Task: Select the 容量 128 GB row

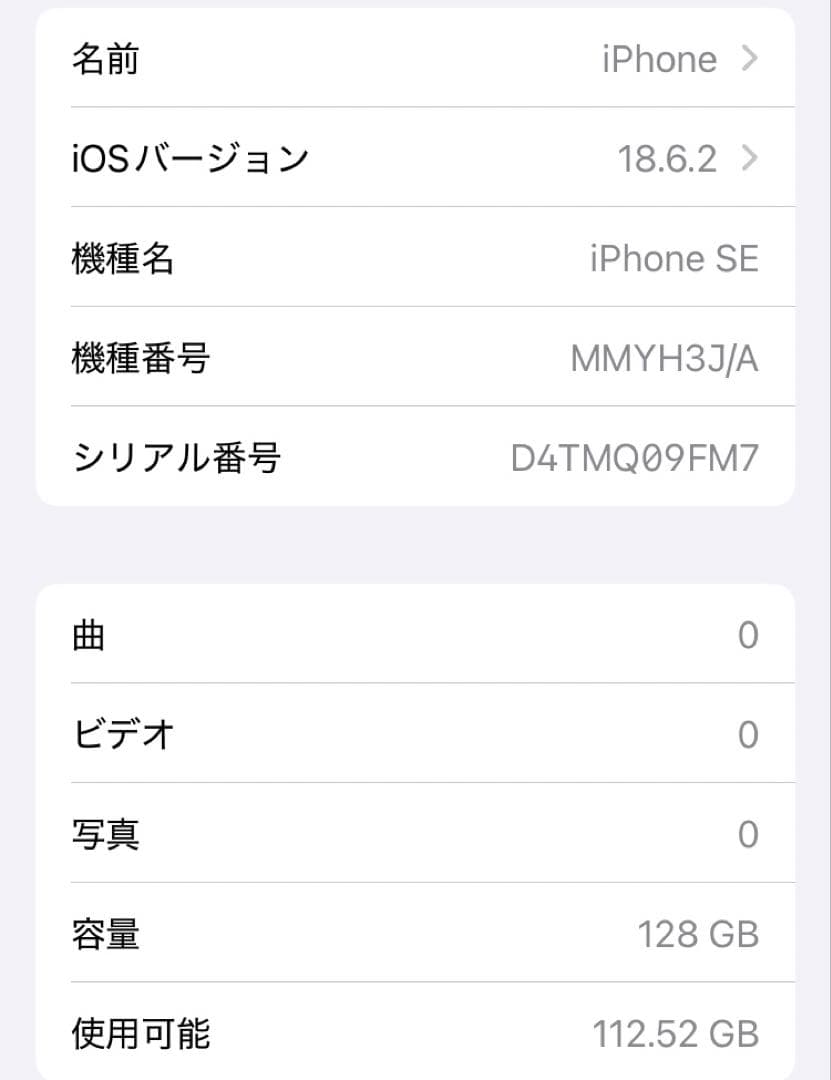Action: tap(415, 933)
